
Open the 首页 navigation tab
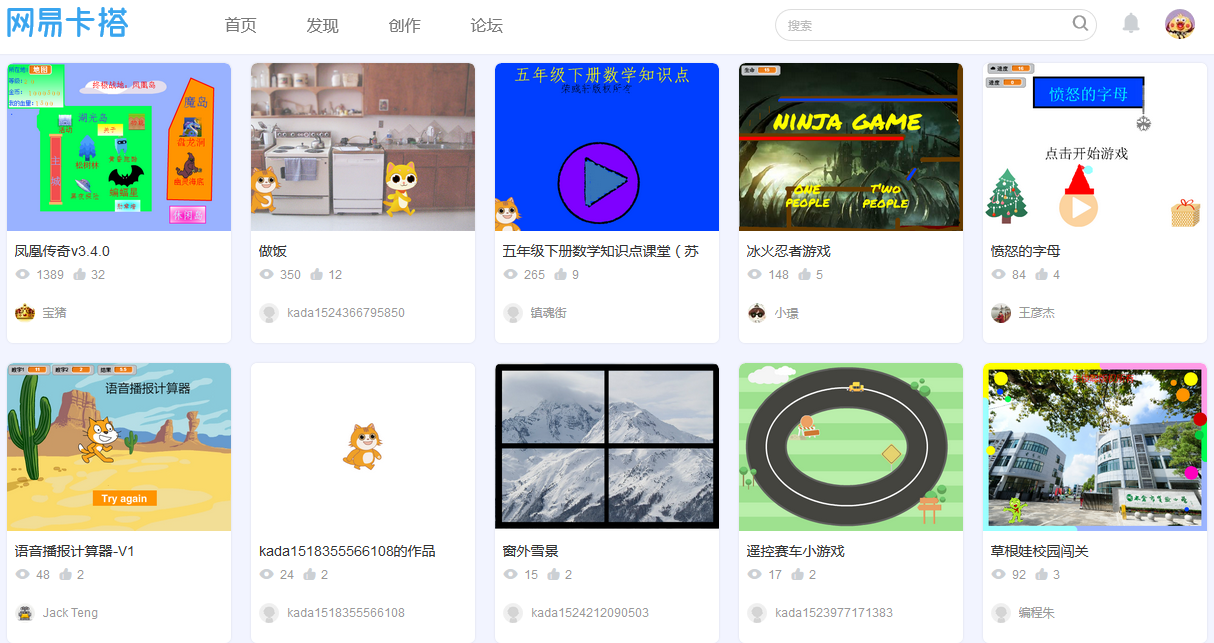[240, 25]
